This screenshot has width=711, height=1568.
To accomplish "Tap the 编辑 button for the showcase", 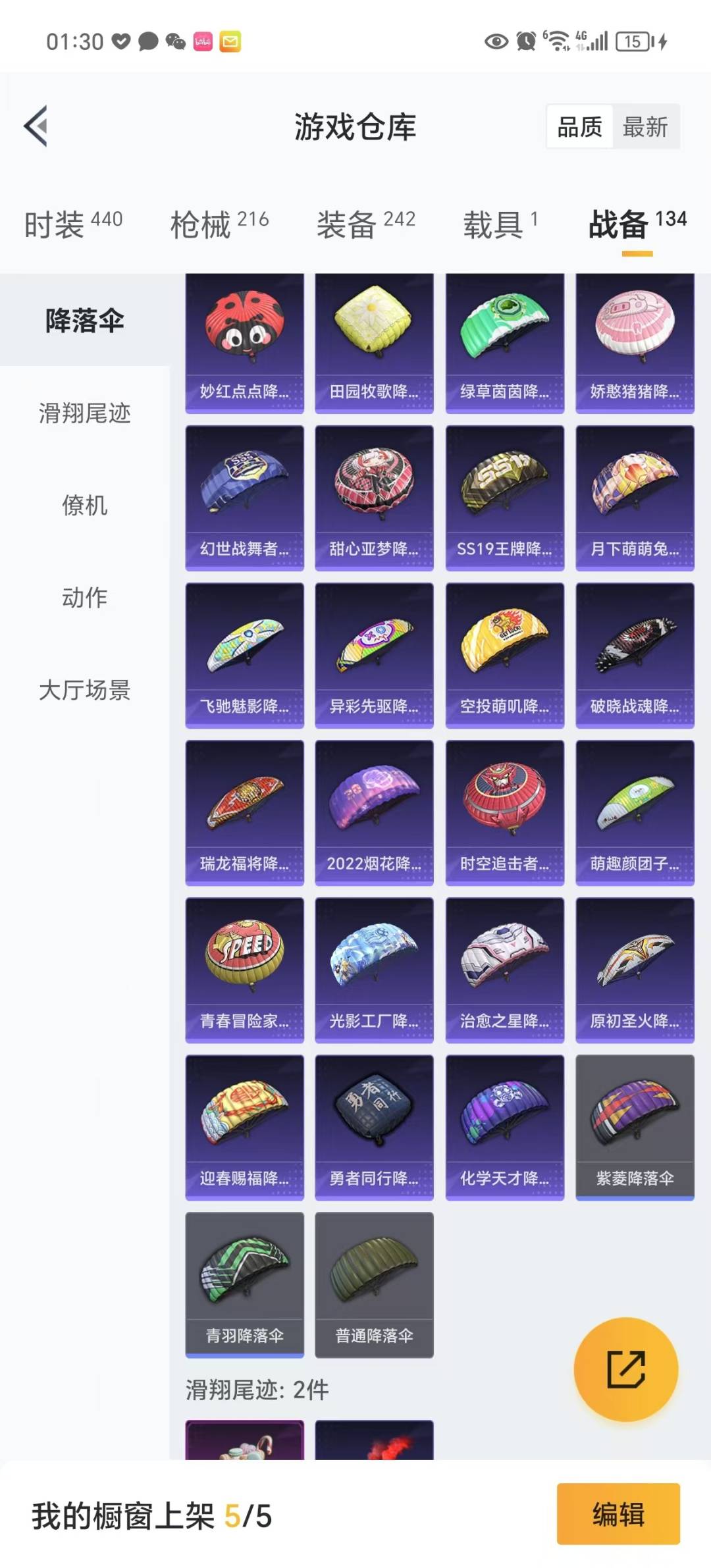I will (x=618, y=1514).
